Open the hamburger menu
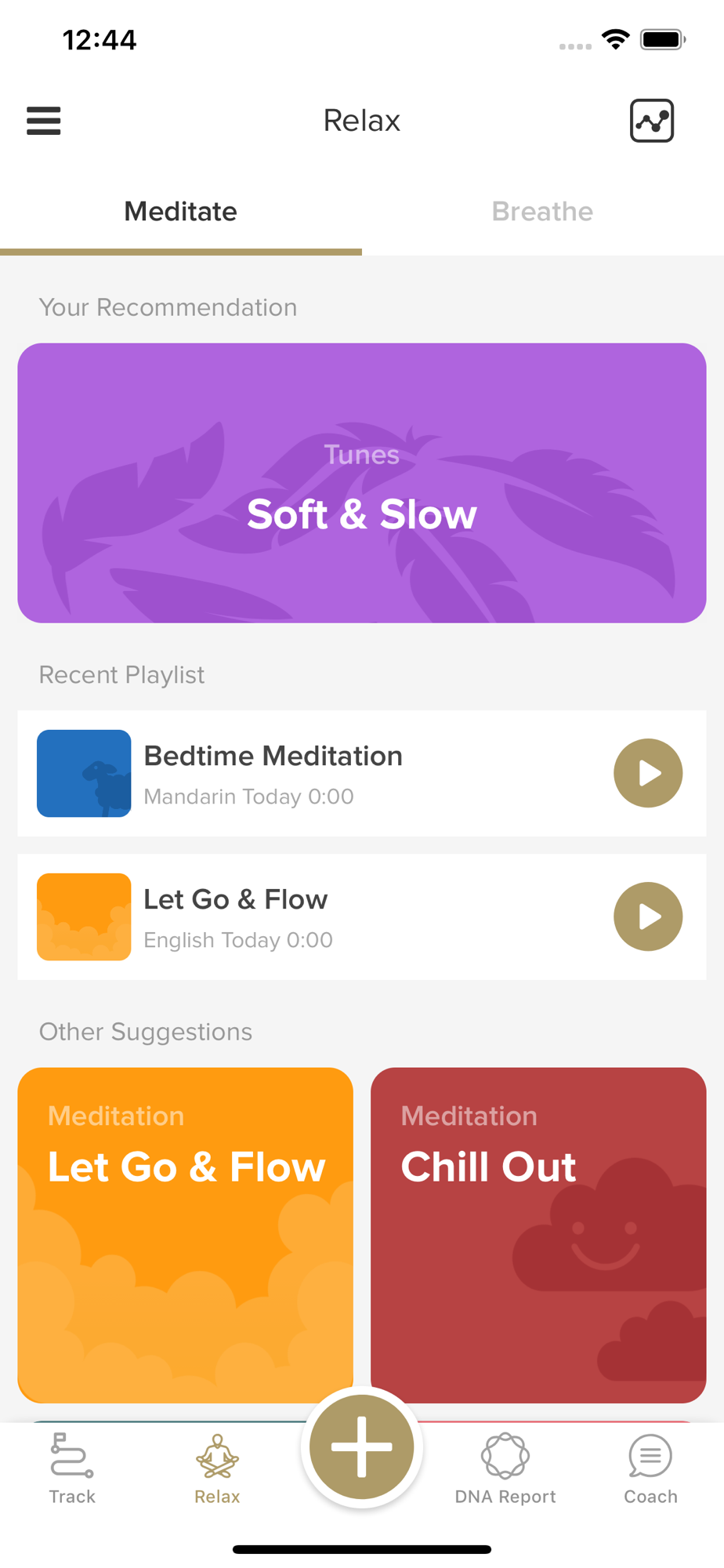 coord(44,121)
